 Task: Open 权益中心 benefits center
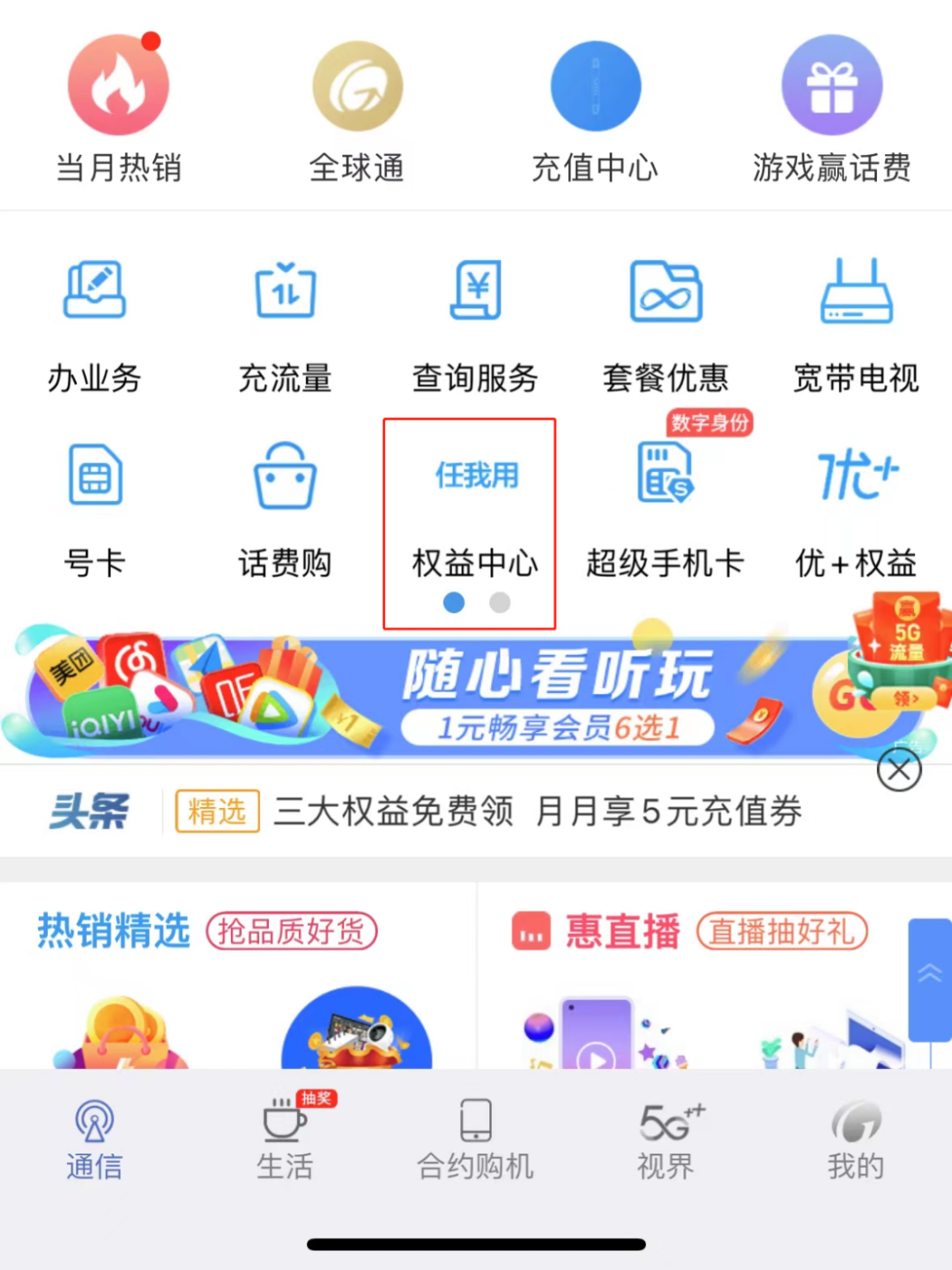[476, 514]
